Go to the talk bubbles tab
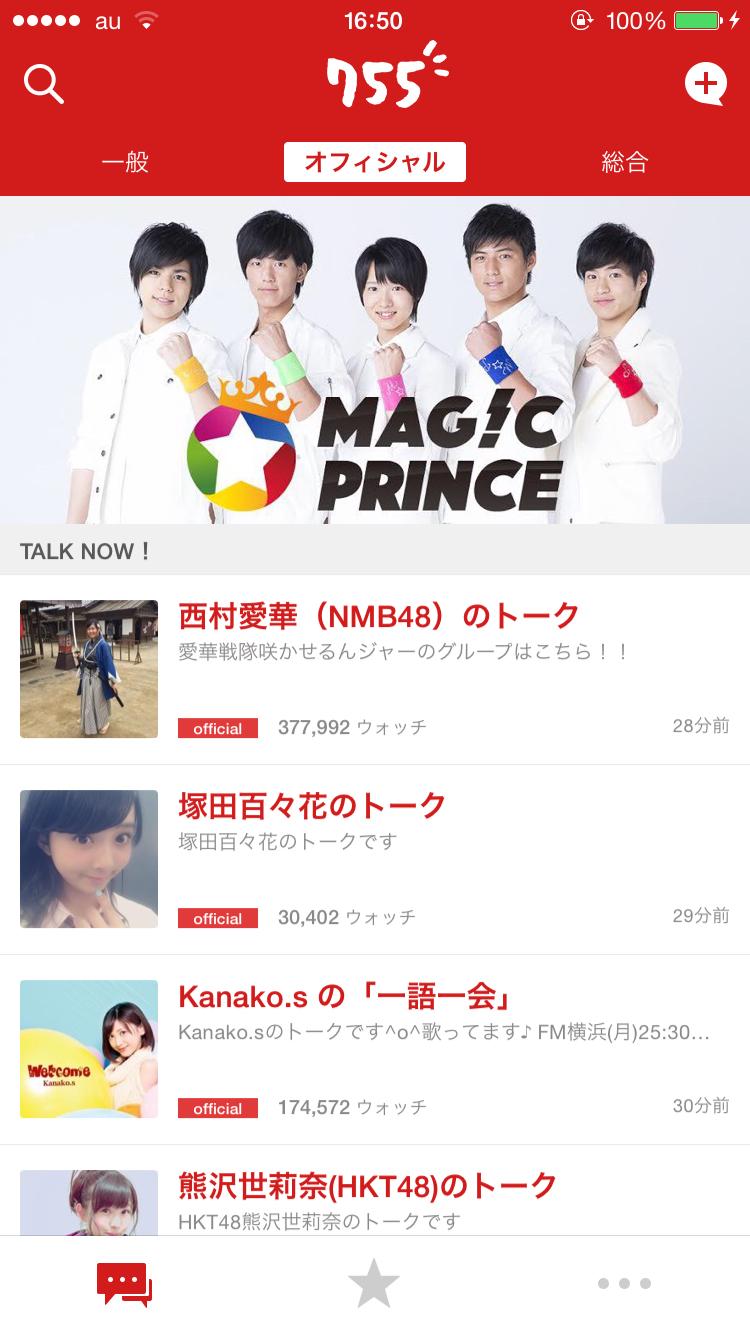 click(x=124, y=1284)
